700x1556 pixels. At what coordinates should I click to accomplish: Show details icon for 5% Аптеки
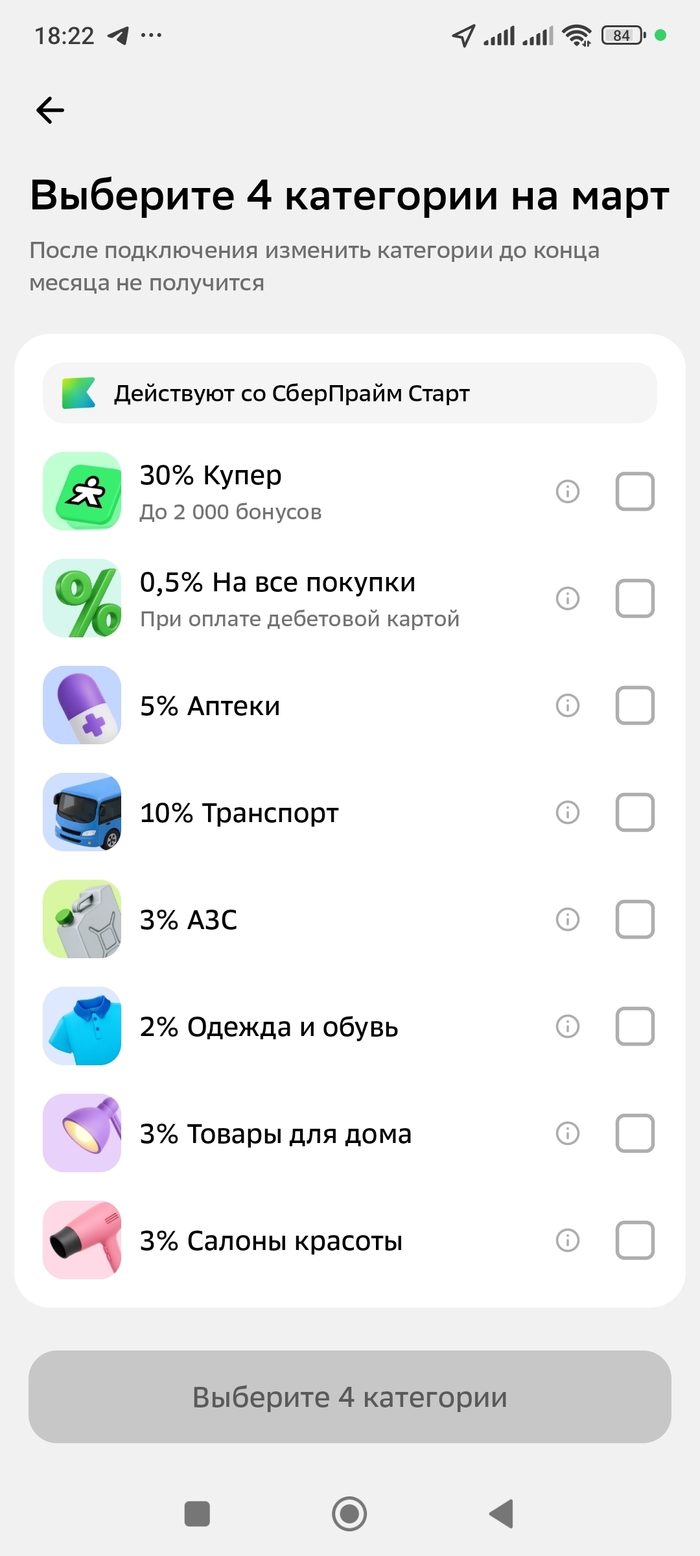pos(568,706)
